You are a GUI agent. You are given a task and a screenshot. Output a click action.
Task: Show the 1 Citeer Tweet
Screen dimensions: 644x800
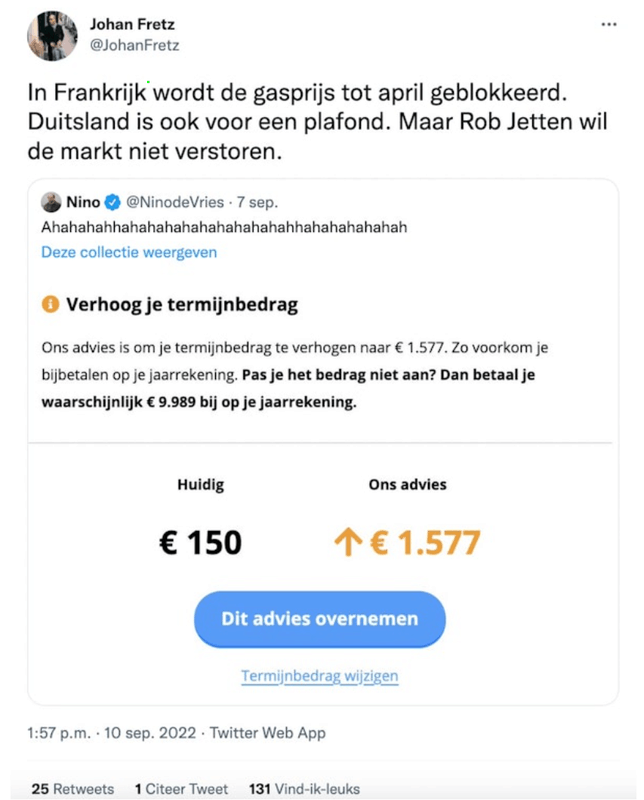click(181, 789)
